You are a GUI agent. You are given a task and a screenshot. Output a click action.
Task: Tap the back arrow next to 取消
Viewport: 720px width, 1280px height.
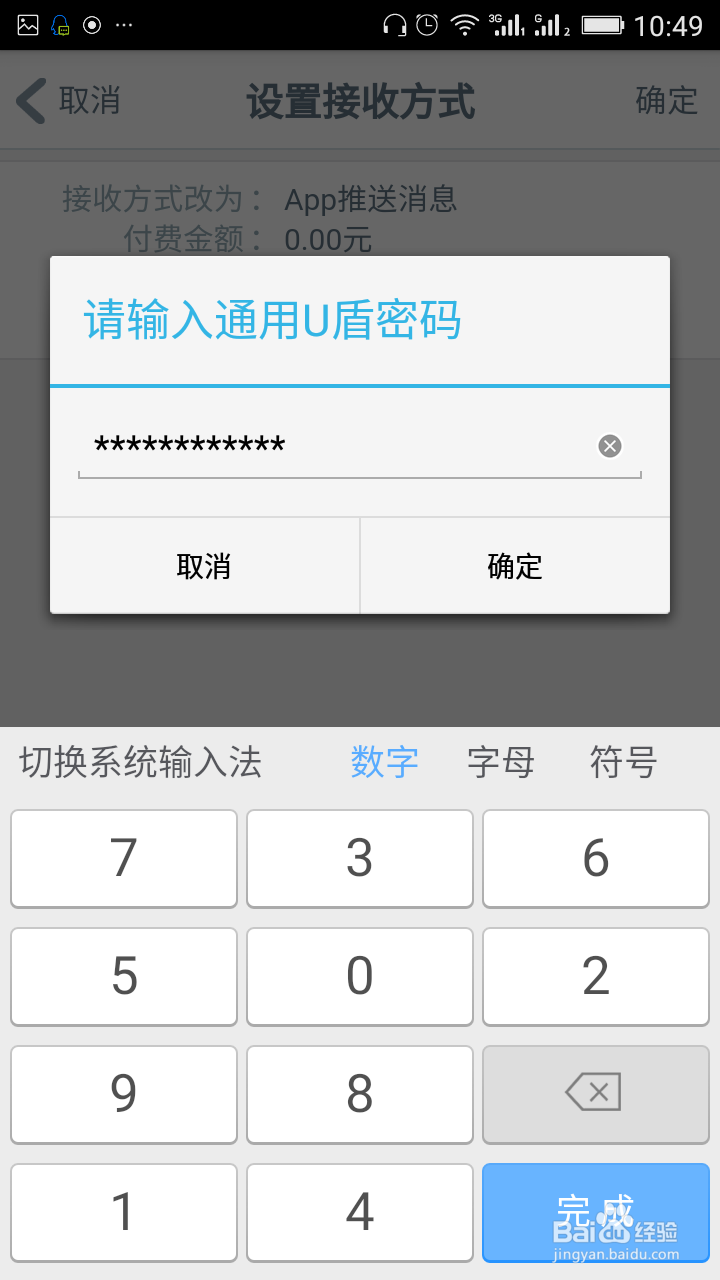[x=31, y=100]
